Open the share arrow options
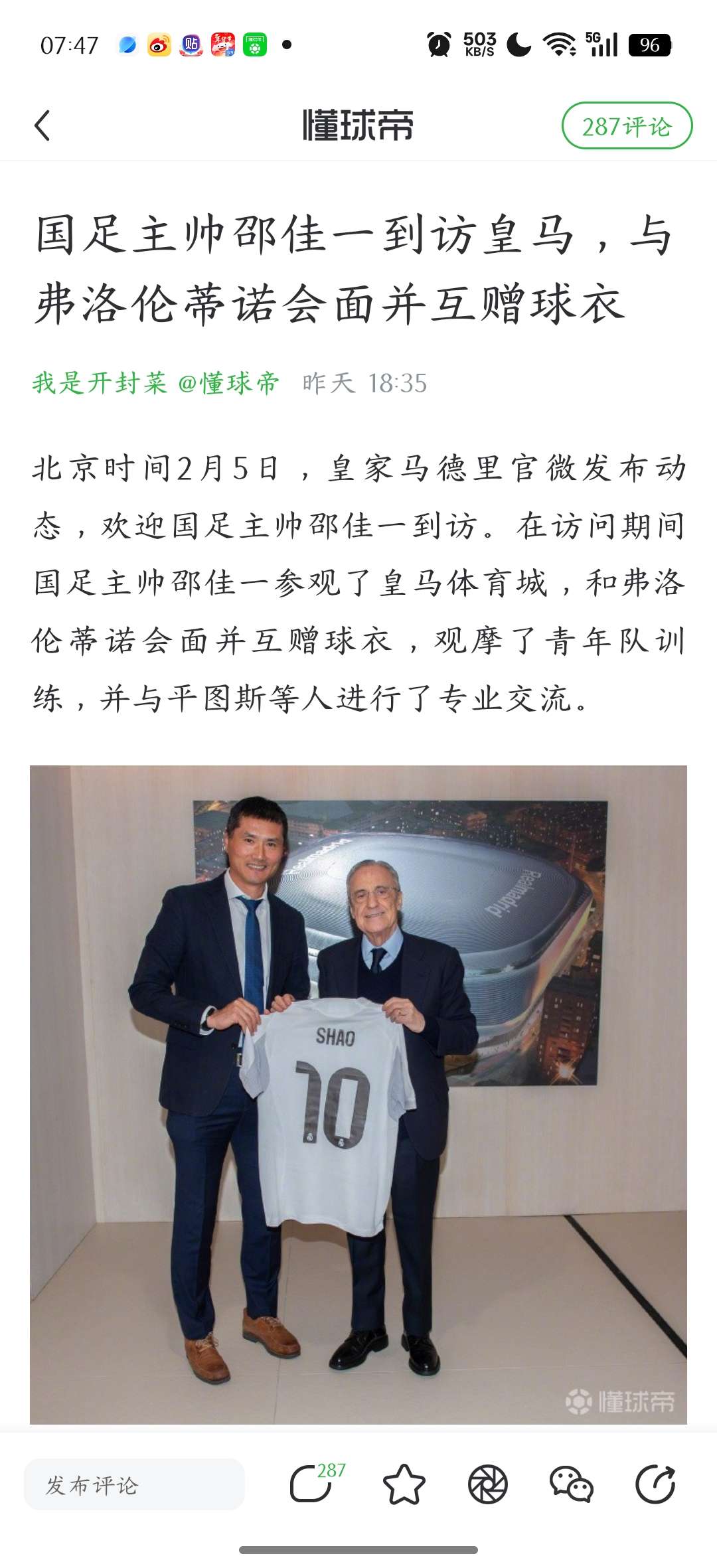The height and width of the screenshot is (1568, 717). coord(655,1484)
